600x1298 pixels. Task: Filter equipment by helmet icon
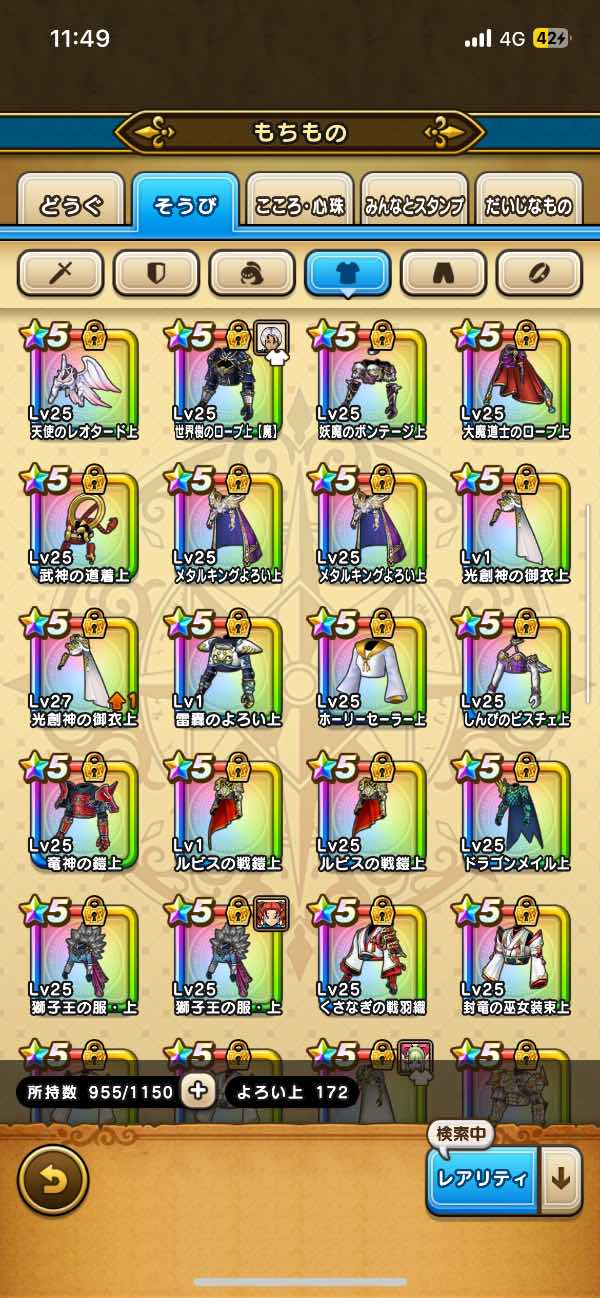point(252,272)
